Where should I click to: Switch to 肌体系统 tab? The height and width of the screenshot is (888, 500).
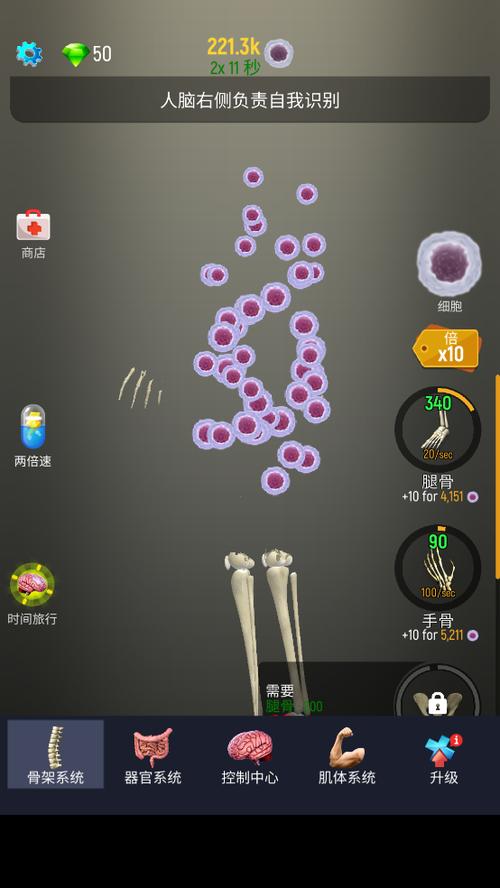[347, 754]
